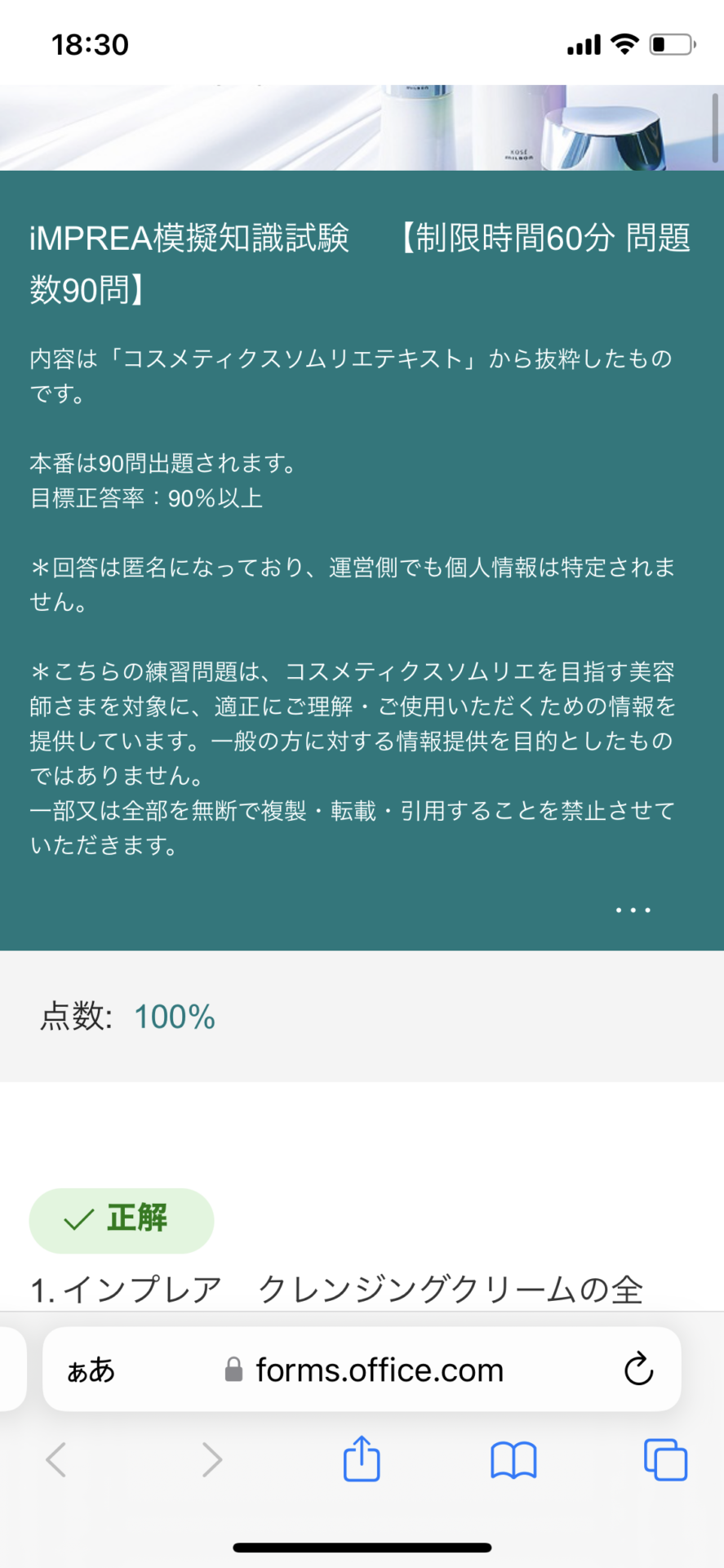
Task: Share this page via Safari toolbar
Action: coord(362,1459)
